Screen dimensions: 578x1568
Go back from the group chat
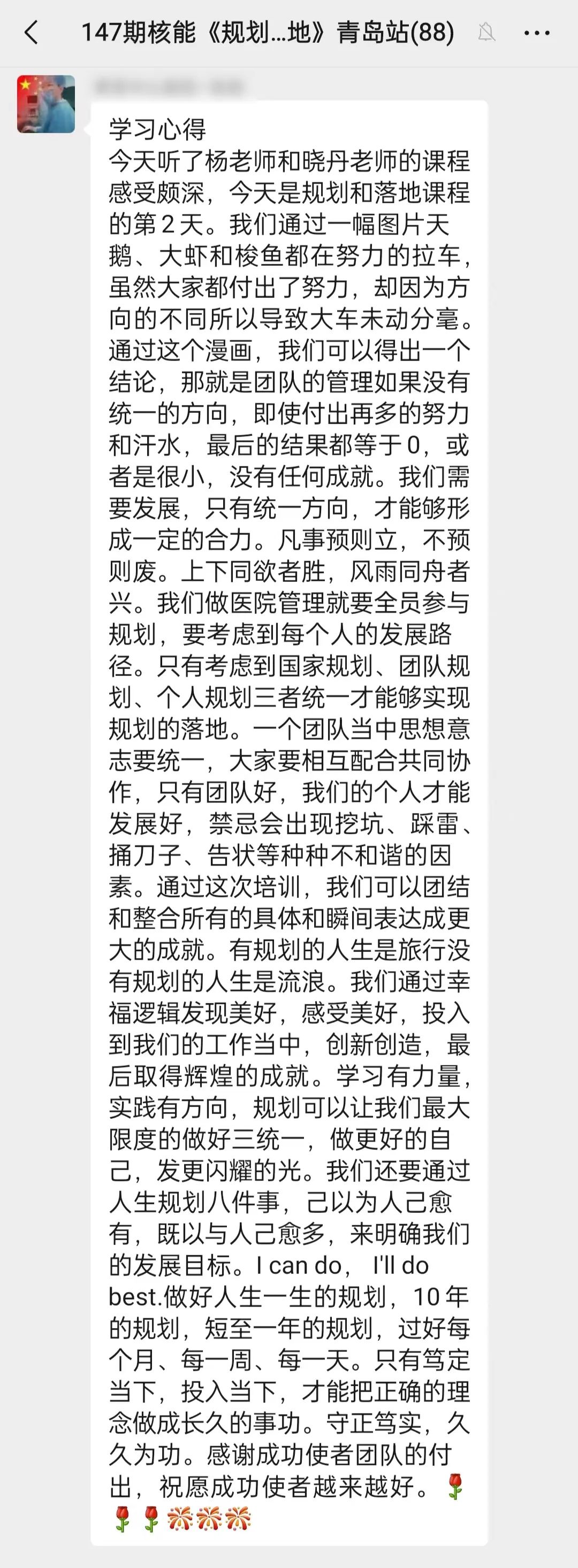31,33
